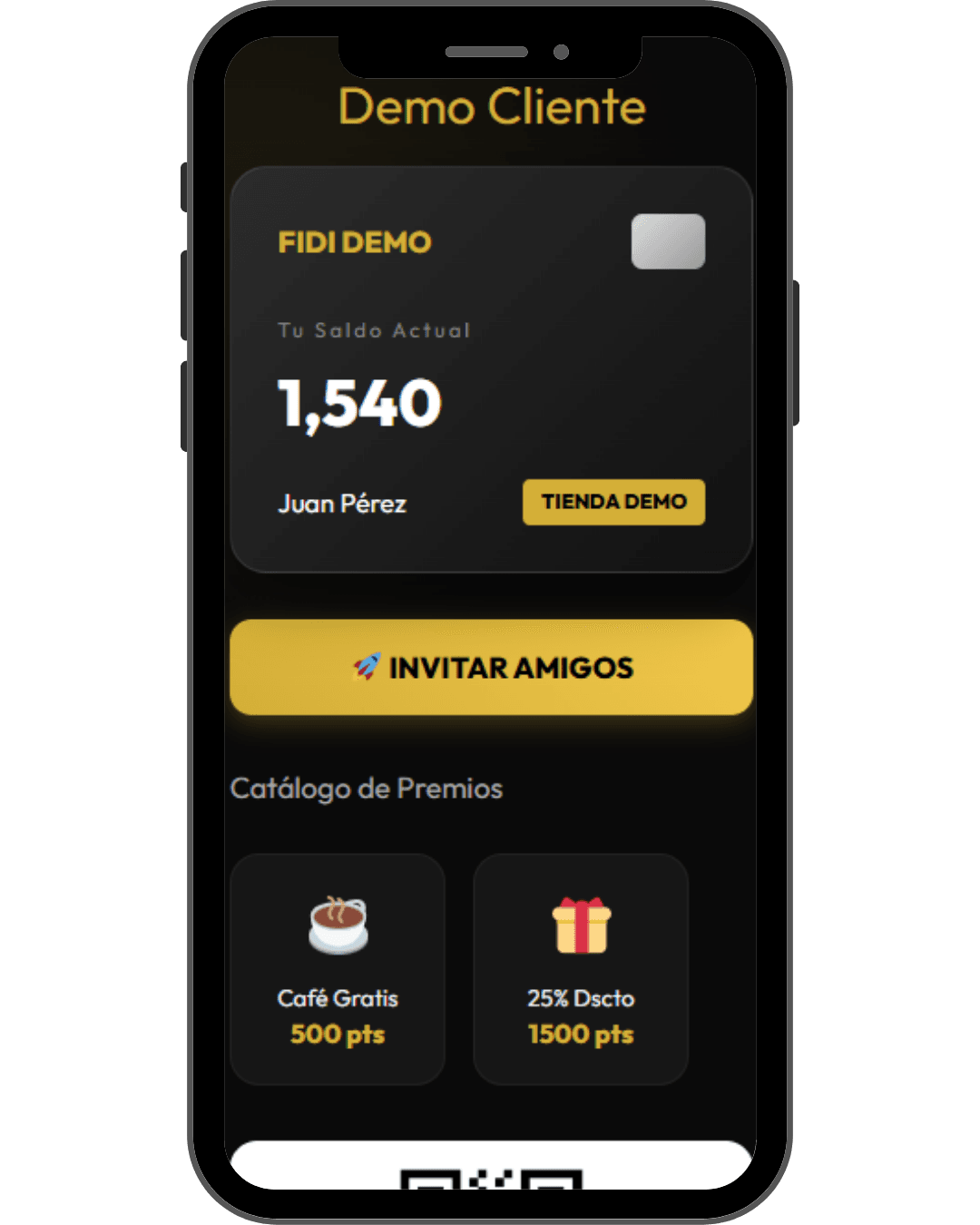The height and width of the screenshot is (1225, 980).
Task: Select the coffee cup icon for Café Gratis
Action: click(337, 922)
